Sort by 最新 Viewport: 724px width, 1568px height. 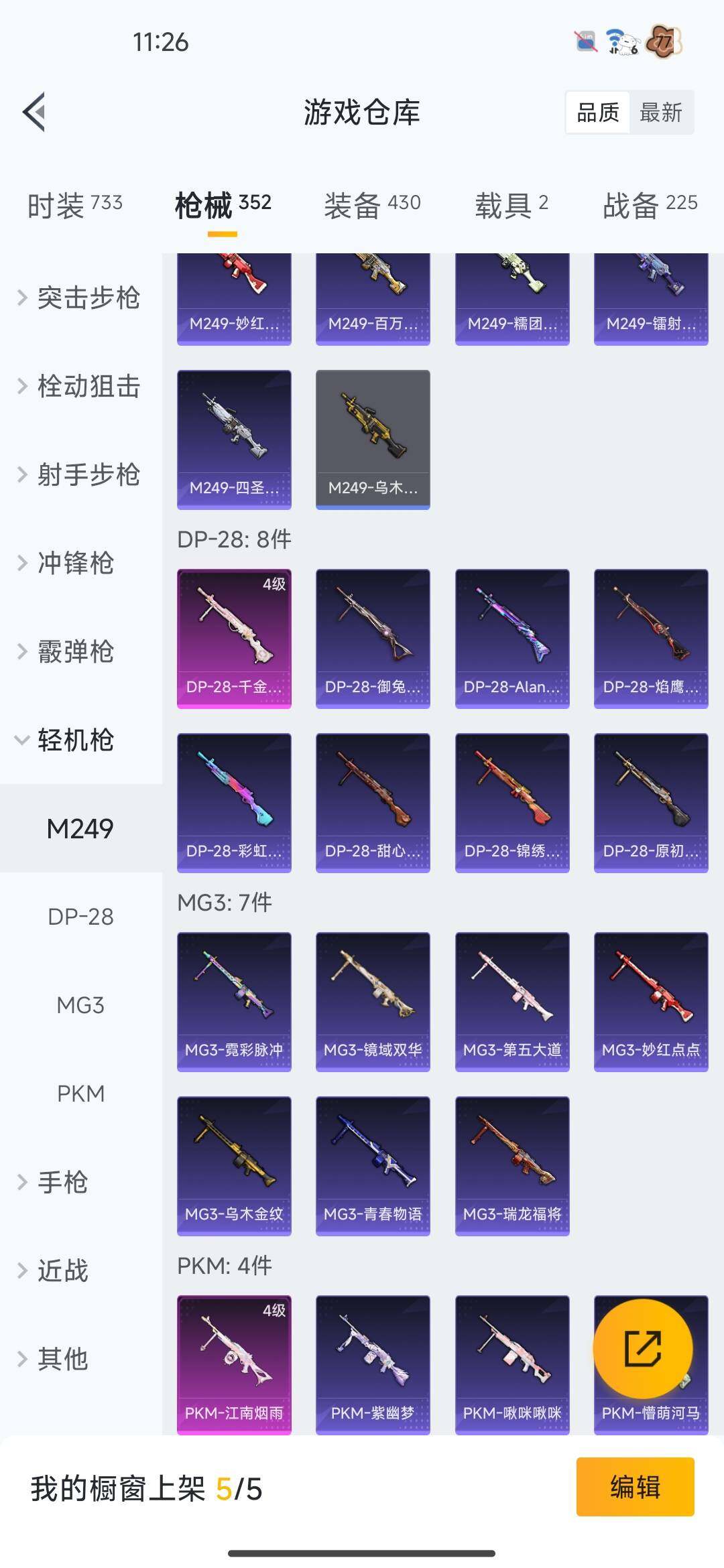coord(661,112)
